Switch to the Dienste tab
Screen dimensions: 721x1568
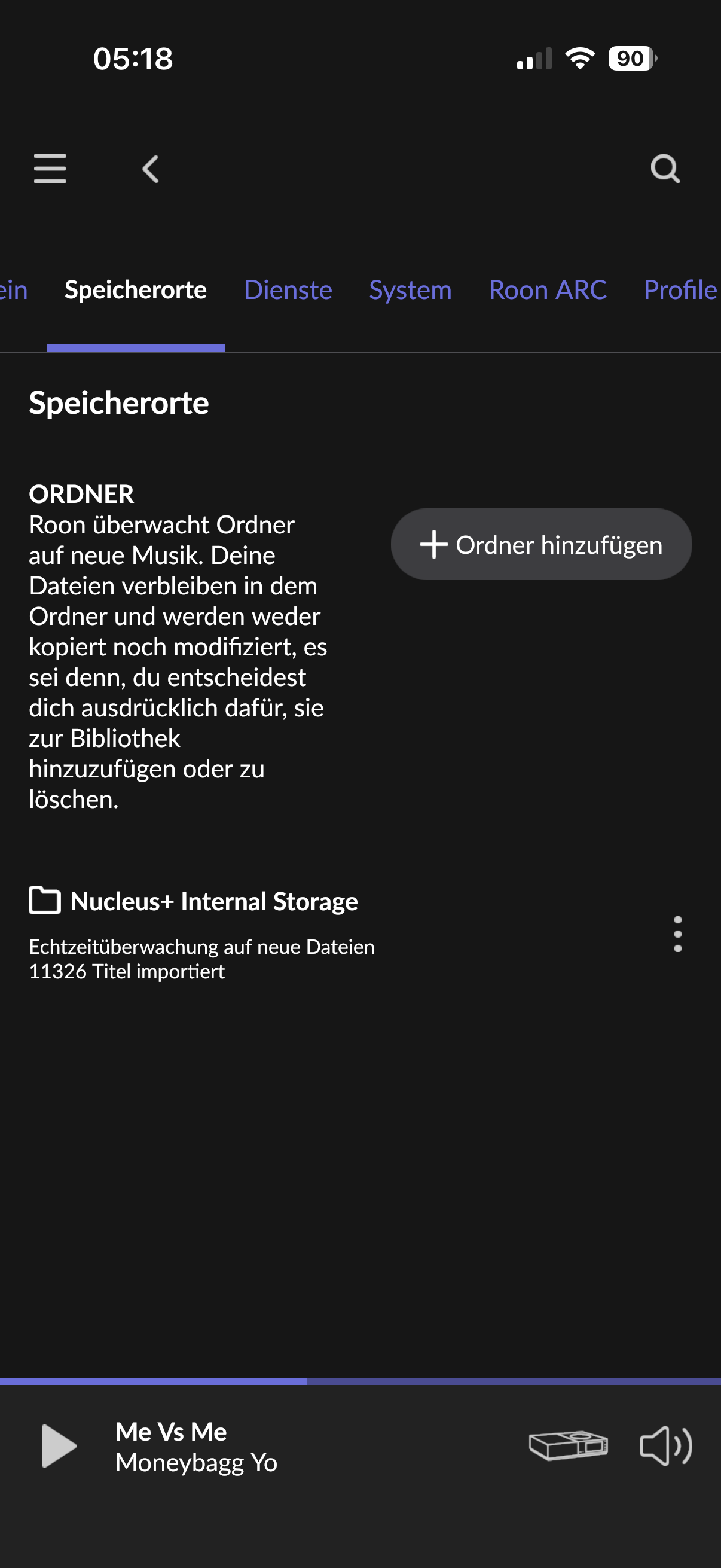point(288,291)
